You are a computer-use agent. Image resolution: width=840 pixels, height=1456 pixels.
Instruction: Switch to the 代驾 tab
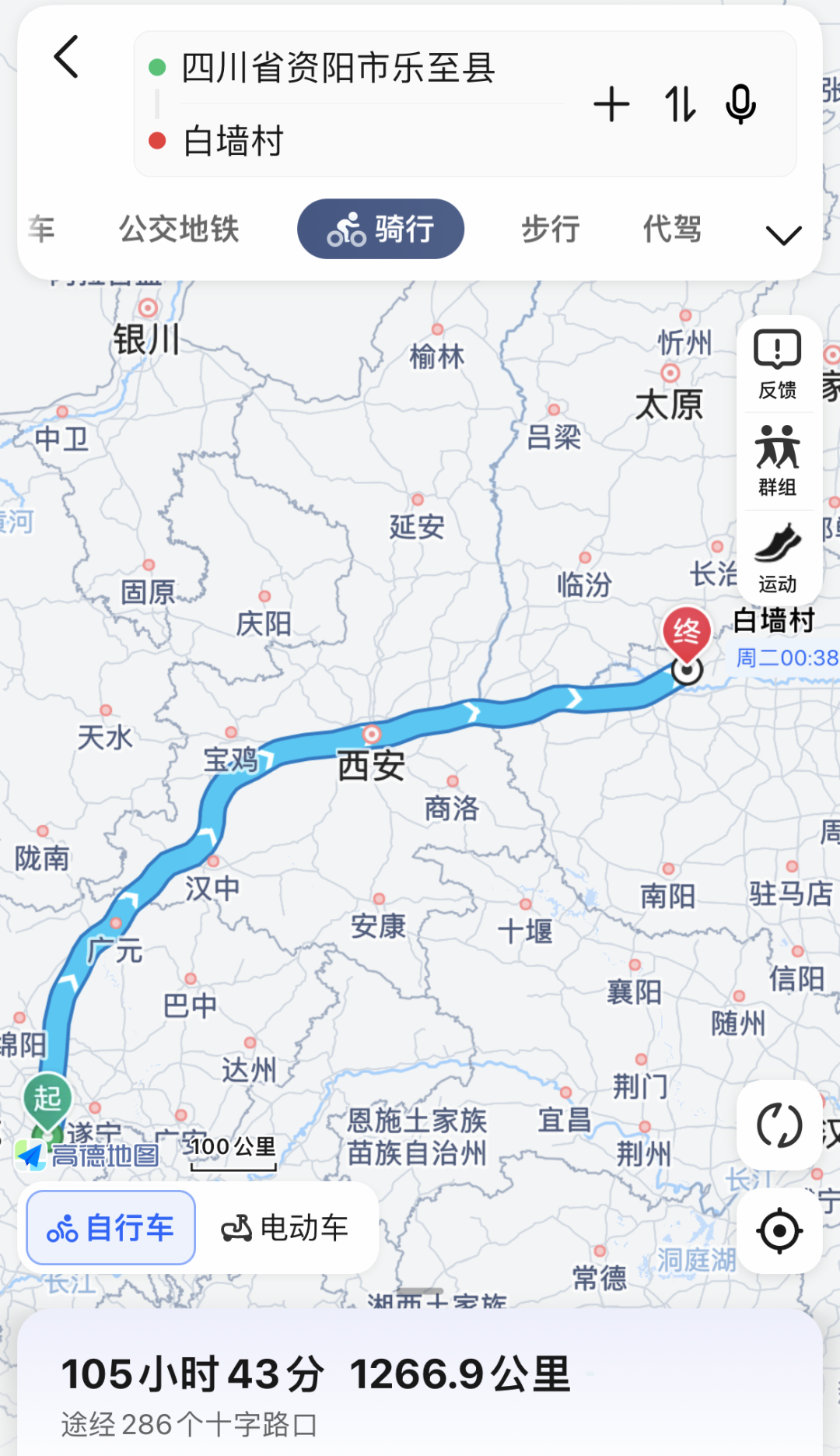tap(672, 229)
